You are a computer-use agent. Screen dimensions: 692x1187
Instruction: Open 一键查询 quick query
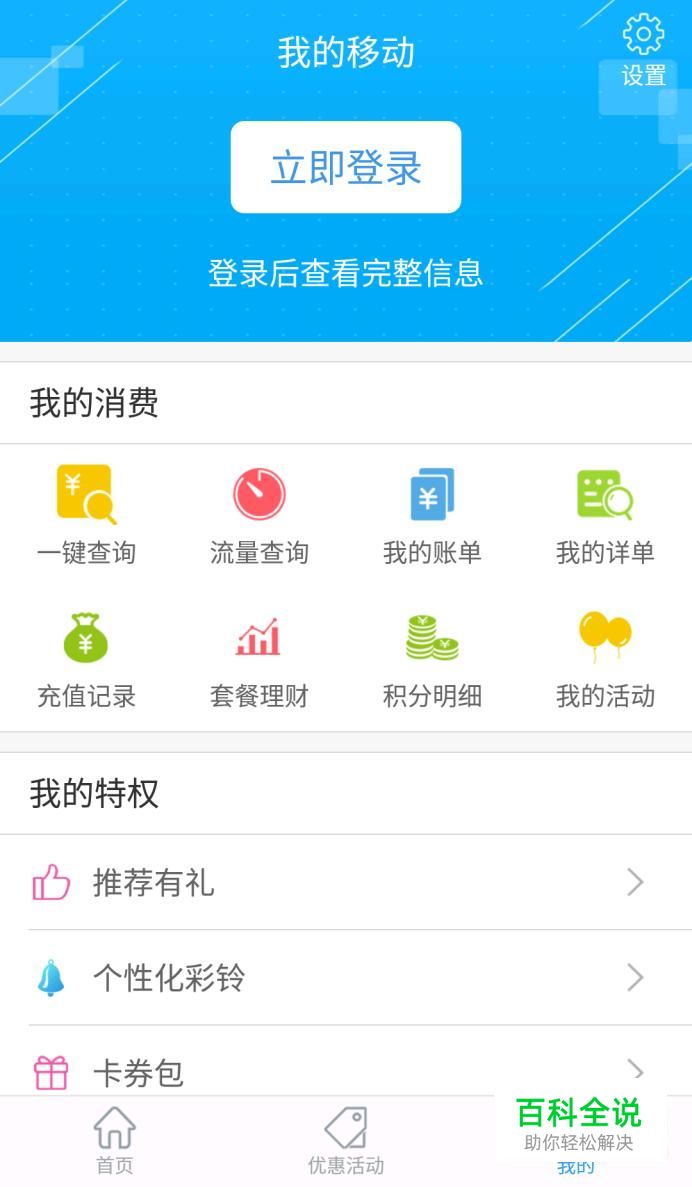86,516
